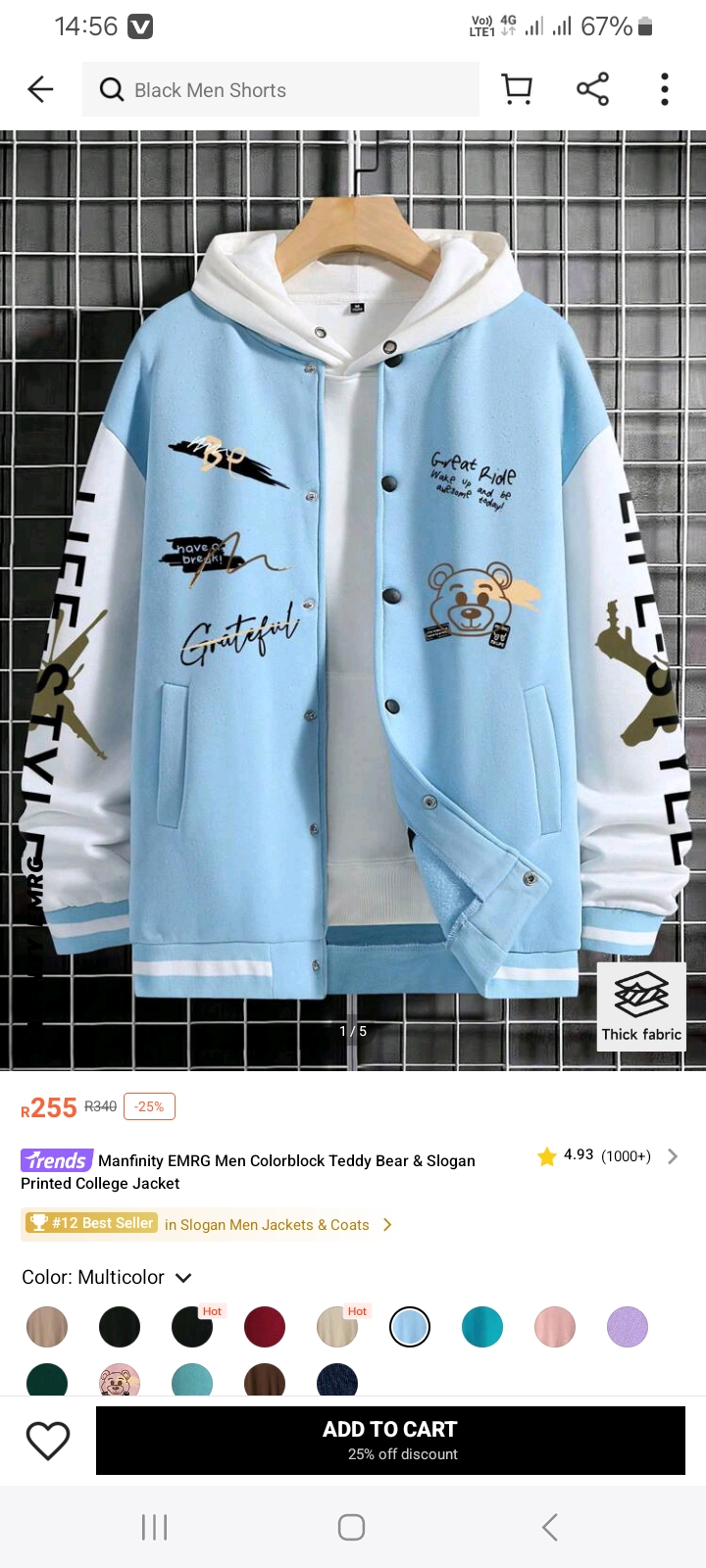Go to the phone home screen
The image size is (706, 1568).
(352, 1527)
